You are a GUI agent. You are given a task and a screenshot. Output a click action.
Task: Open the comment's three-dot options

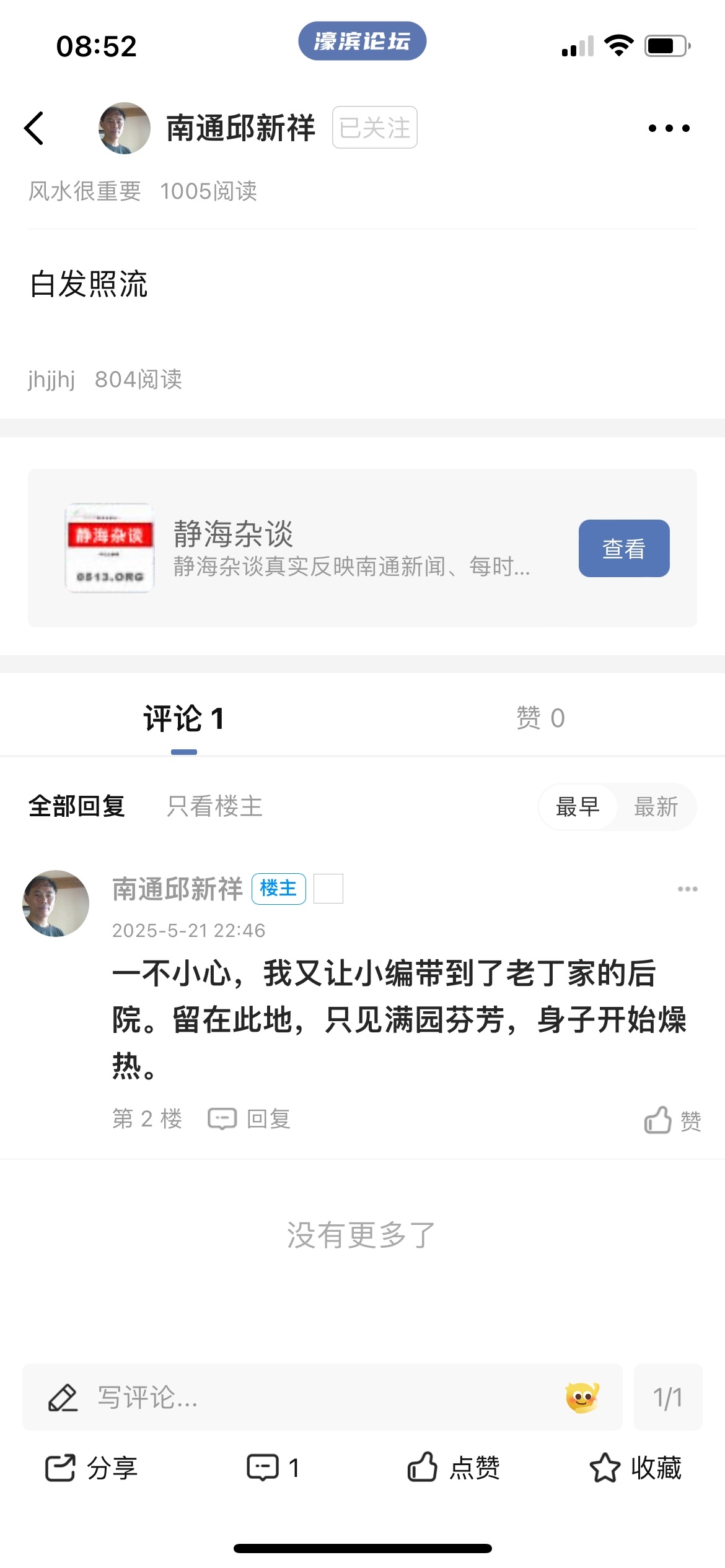687,889
